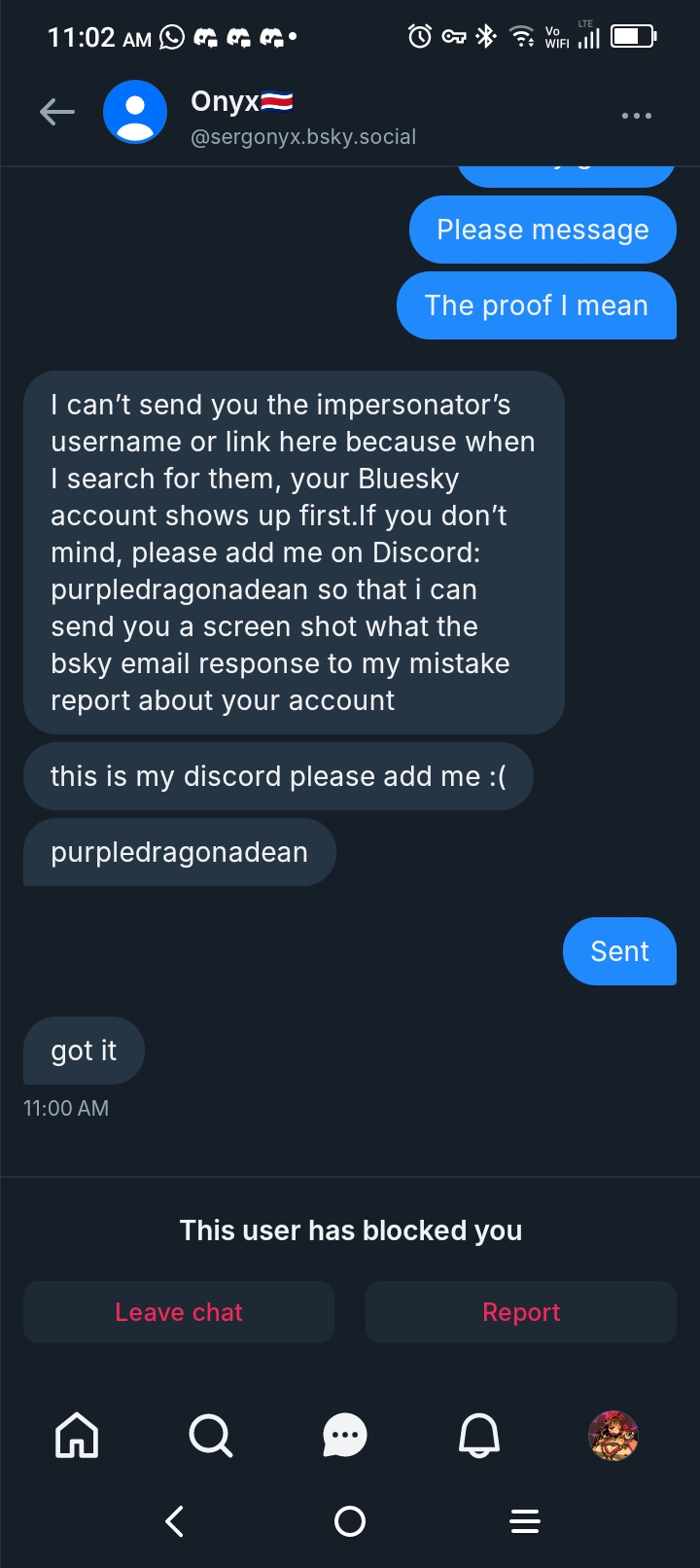Screen dimensions: 700x1568
Task: Go to the Home feed tab
Action: tap(77, 1435)
